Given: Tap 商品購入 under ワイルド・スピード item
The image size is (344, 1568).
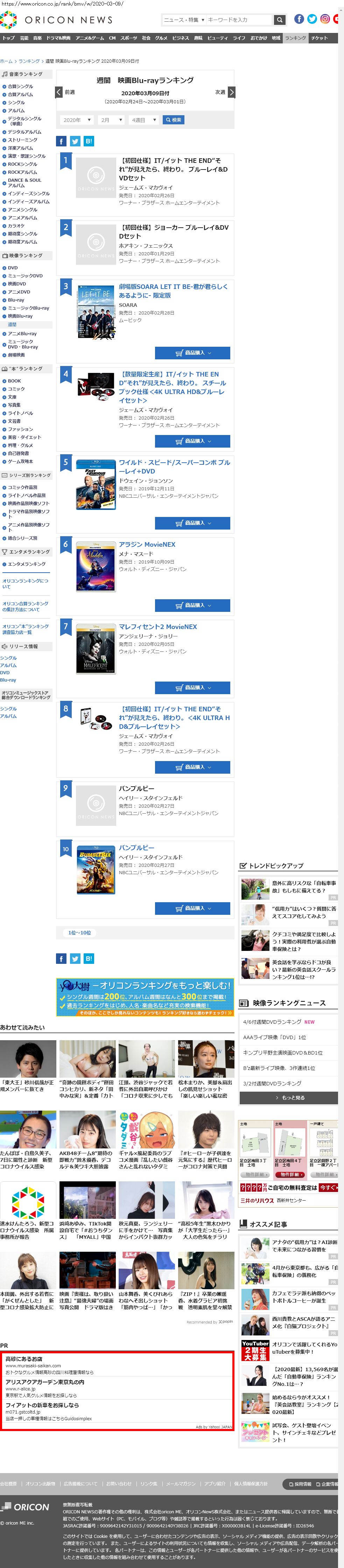Looking at the screenshot, I should click(192, 523).
